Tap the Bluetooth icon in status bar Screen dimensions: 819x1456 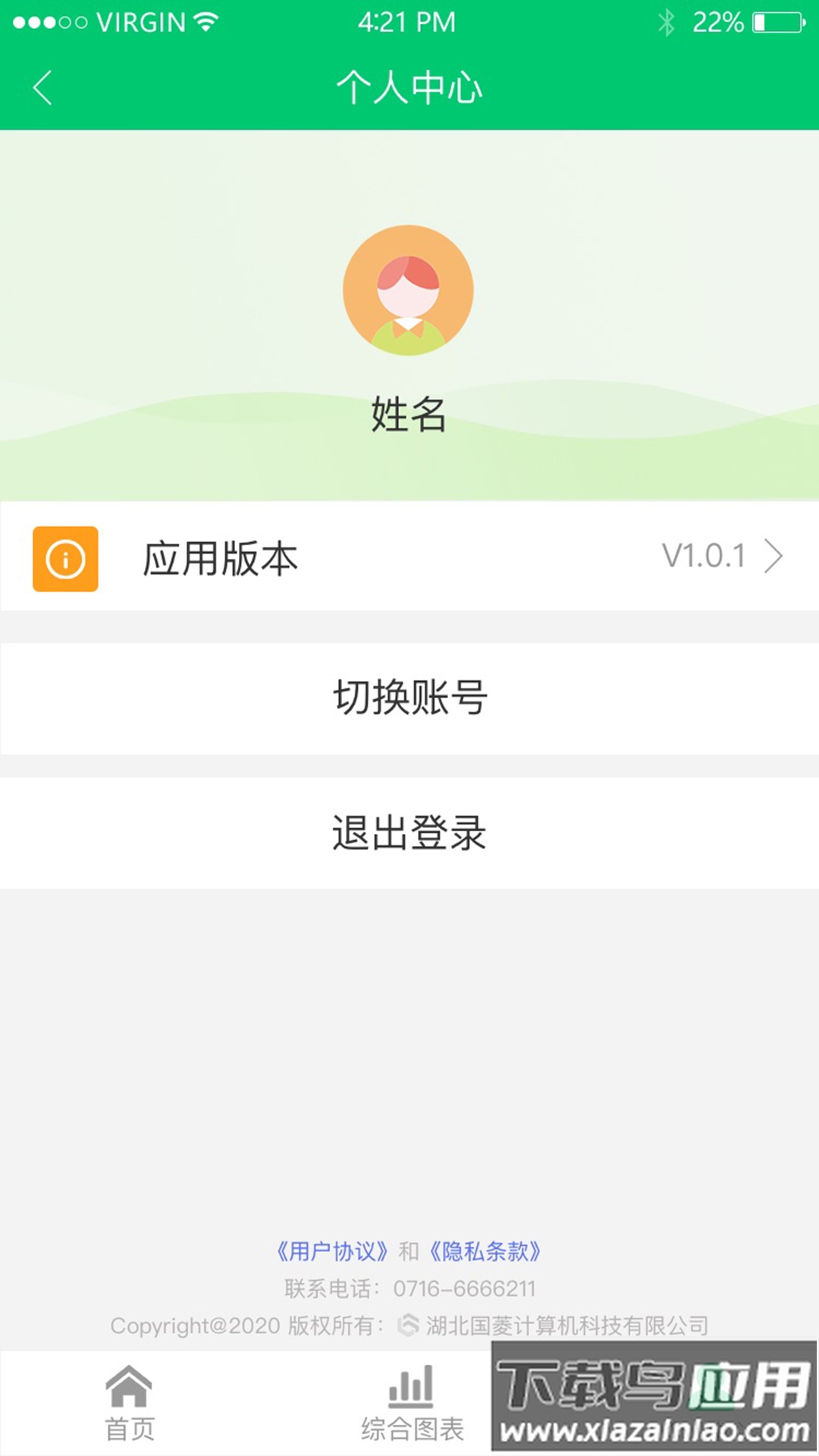click(x=666, y=22)
